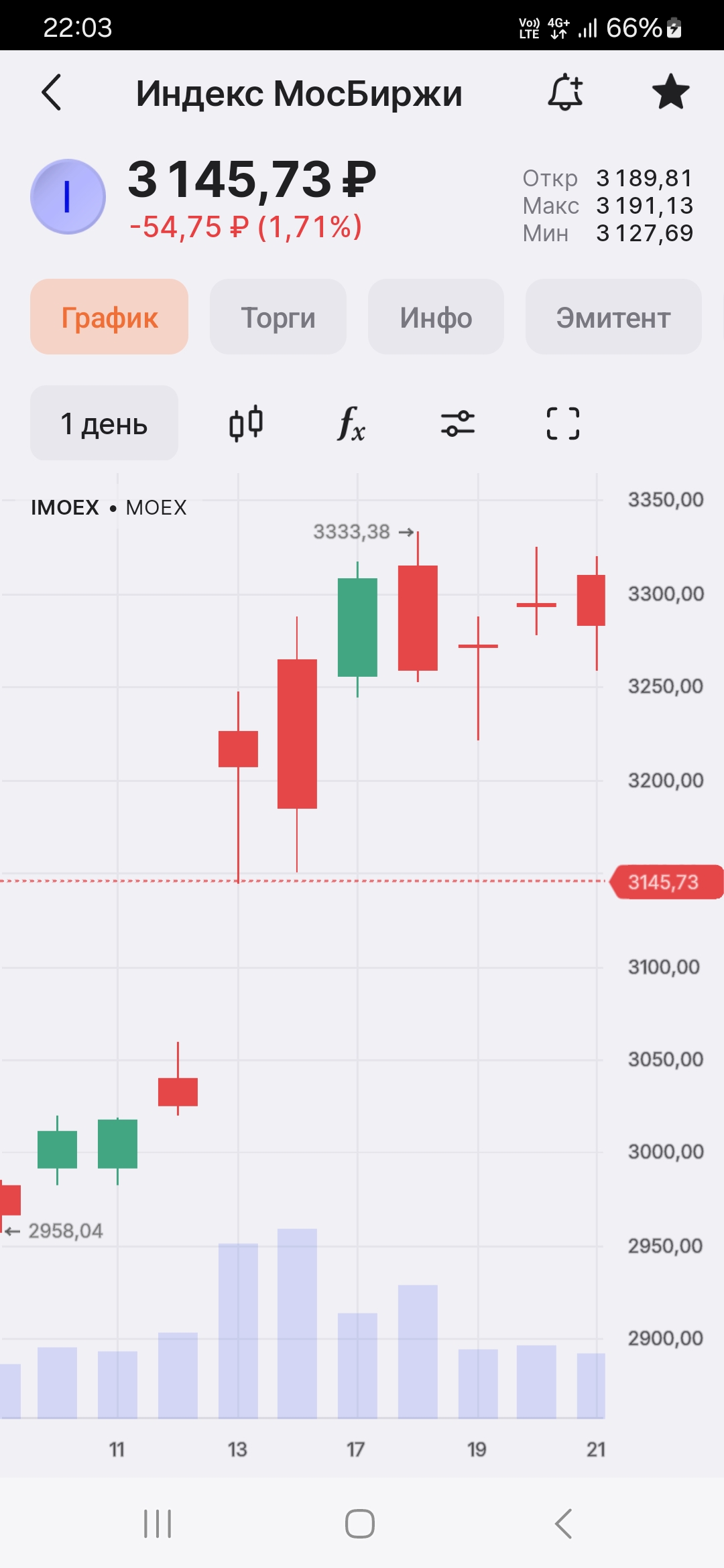
Task: Switch to the Торги tab
Action: (278, 317)
